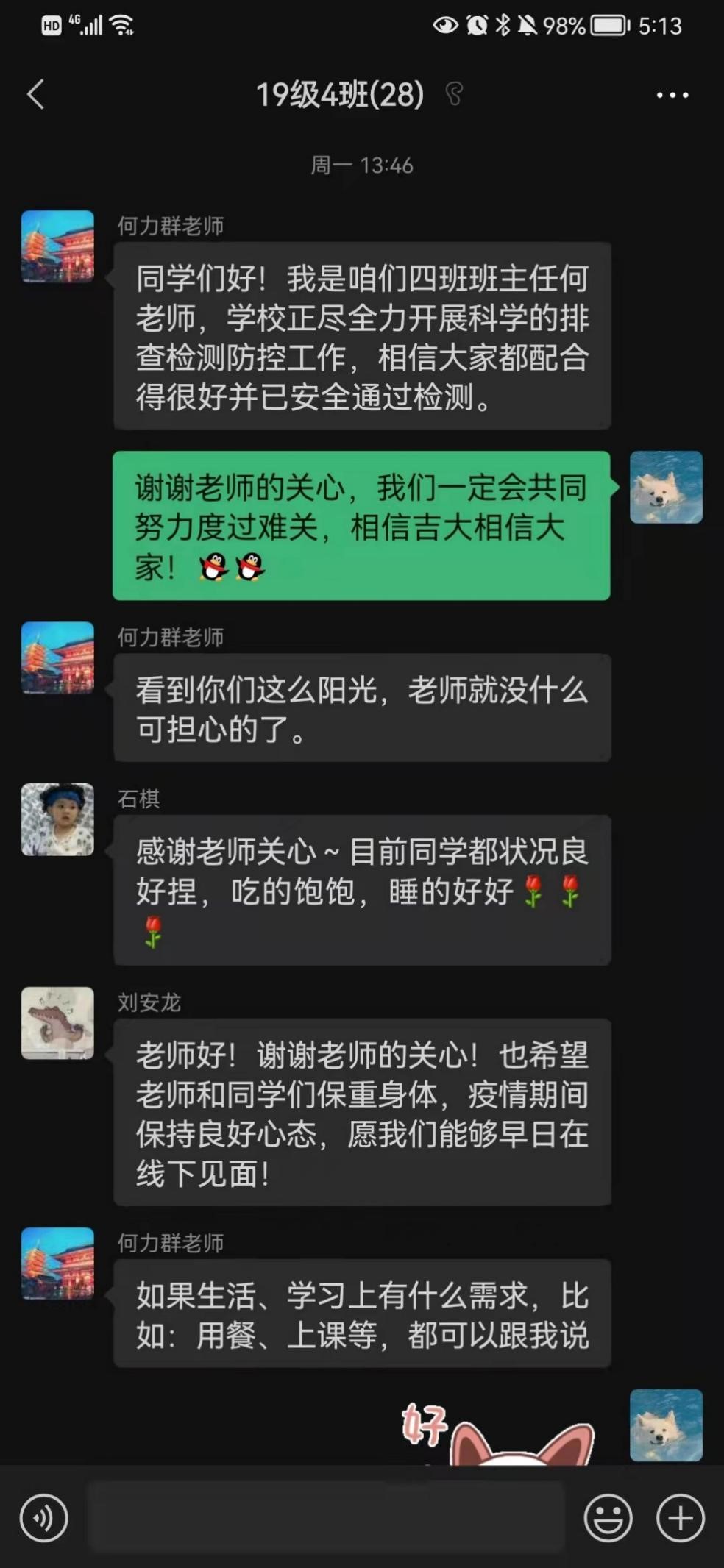Open the plus attachment menu
This screenshot has width=724, height=1568.
[680, 1517]
